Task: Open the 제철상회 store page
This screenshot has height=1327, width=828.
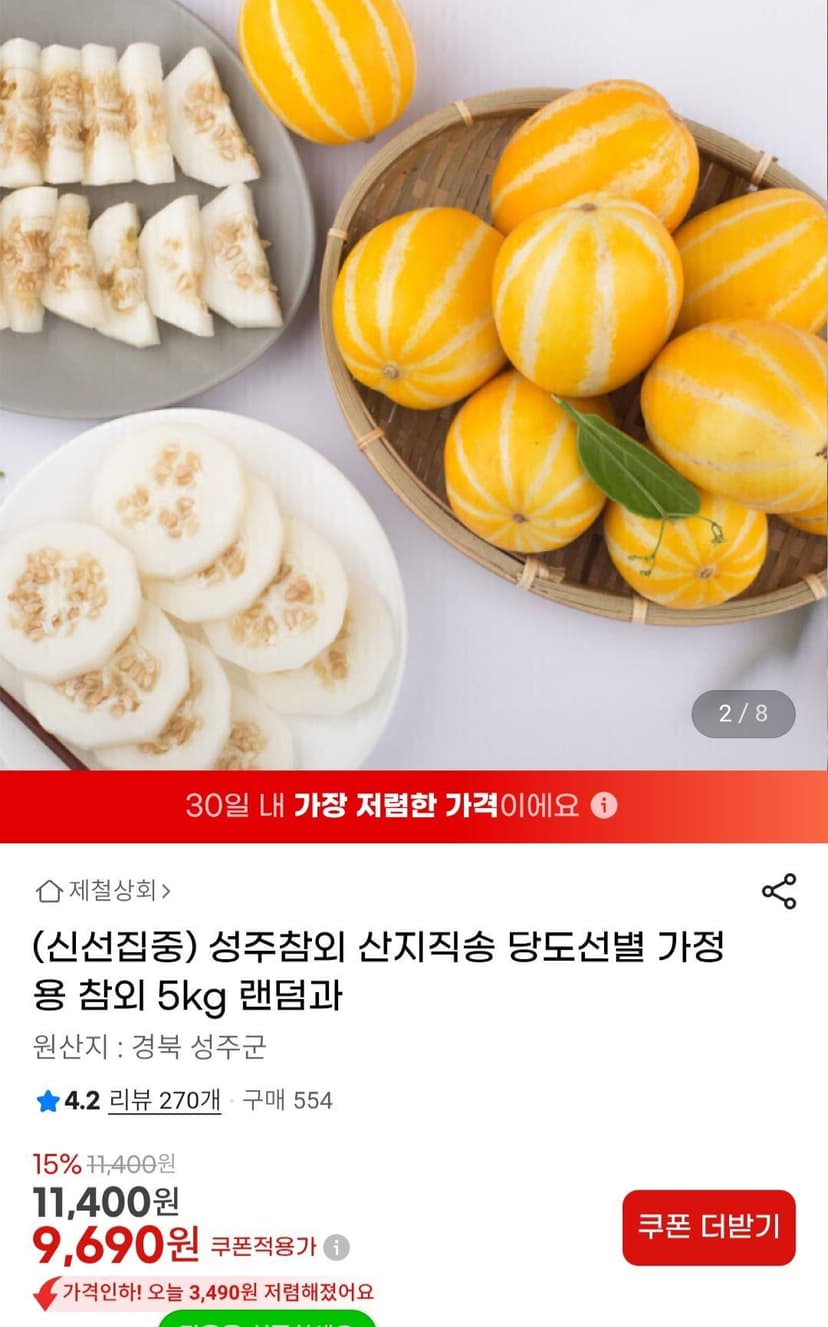Action: [103, 890]
